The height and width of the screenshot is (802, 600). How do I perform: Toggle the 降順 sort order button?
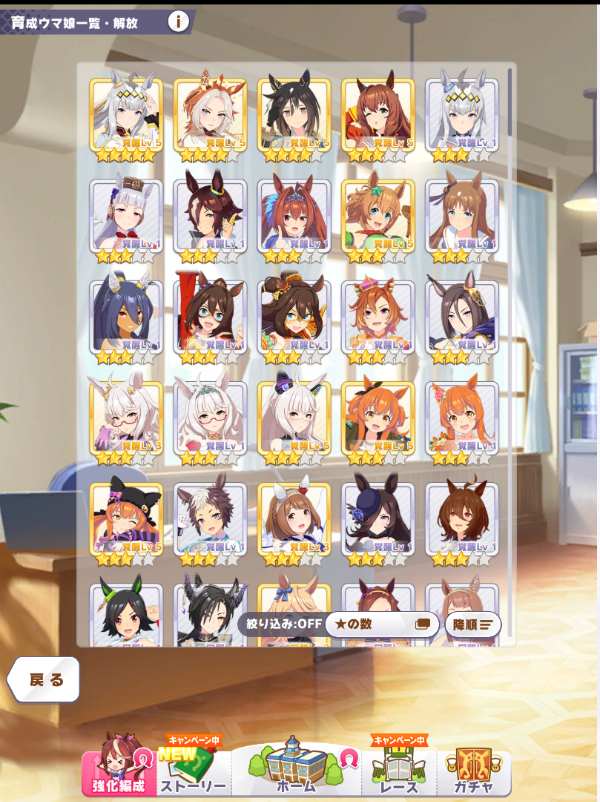tap(472, 624)
